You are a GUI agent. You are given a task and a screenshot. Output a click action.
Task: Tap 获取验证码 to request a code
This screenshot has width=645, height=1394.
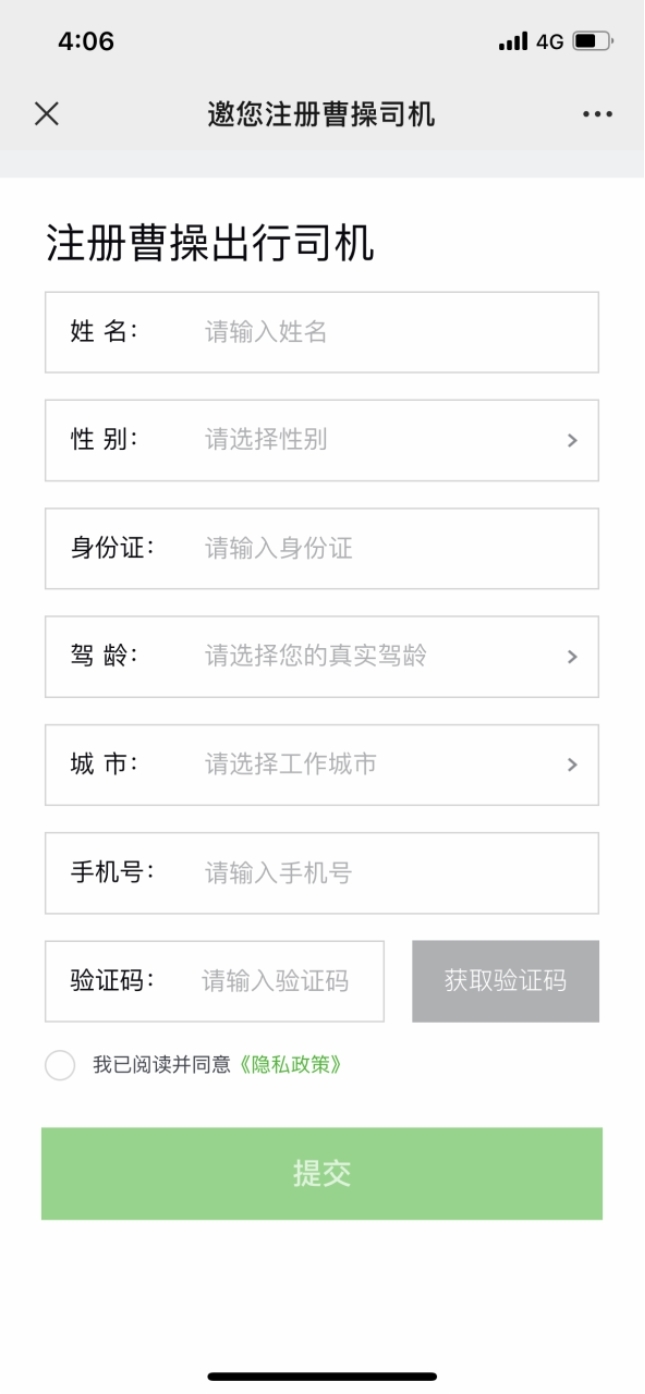(x=505, y=981)
